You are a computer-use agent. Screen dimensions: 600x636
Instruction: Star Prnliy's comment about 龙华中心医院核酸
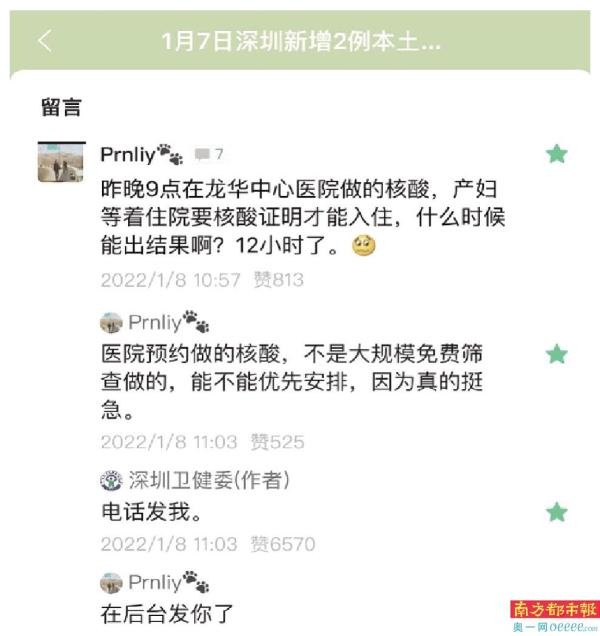pyautogui.click(x=556, y=153)
